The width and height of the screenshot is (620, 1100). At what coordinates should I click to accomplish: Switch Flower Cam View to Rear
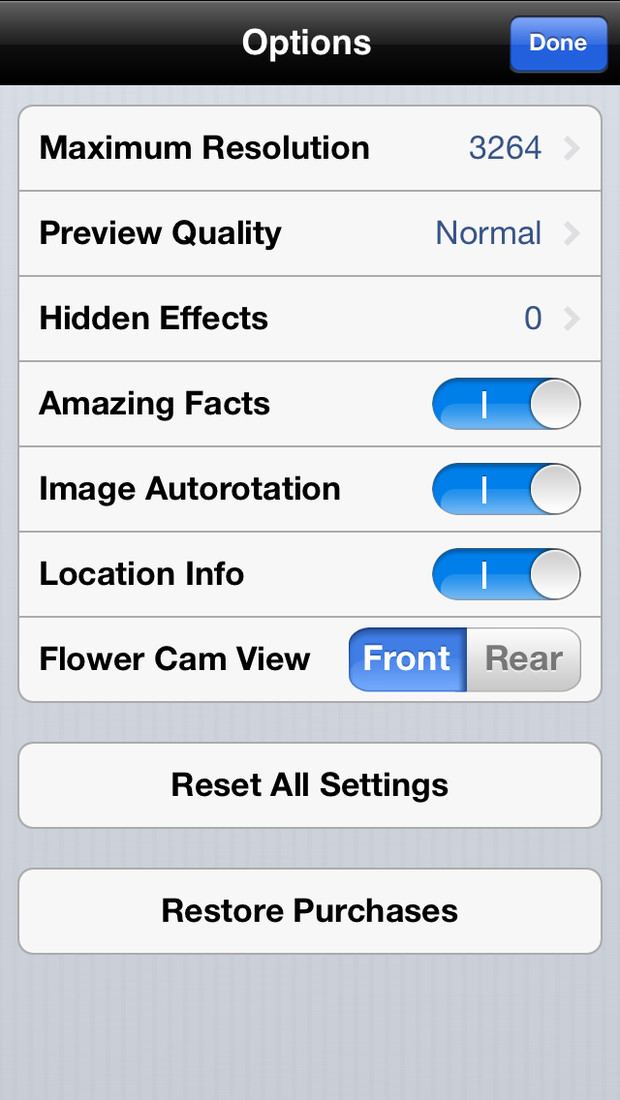pyautogui.click(x=524, y=659)
